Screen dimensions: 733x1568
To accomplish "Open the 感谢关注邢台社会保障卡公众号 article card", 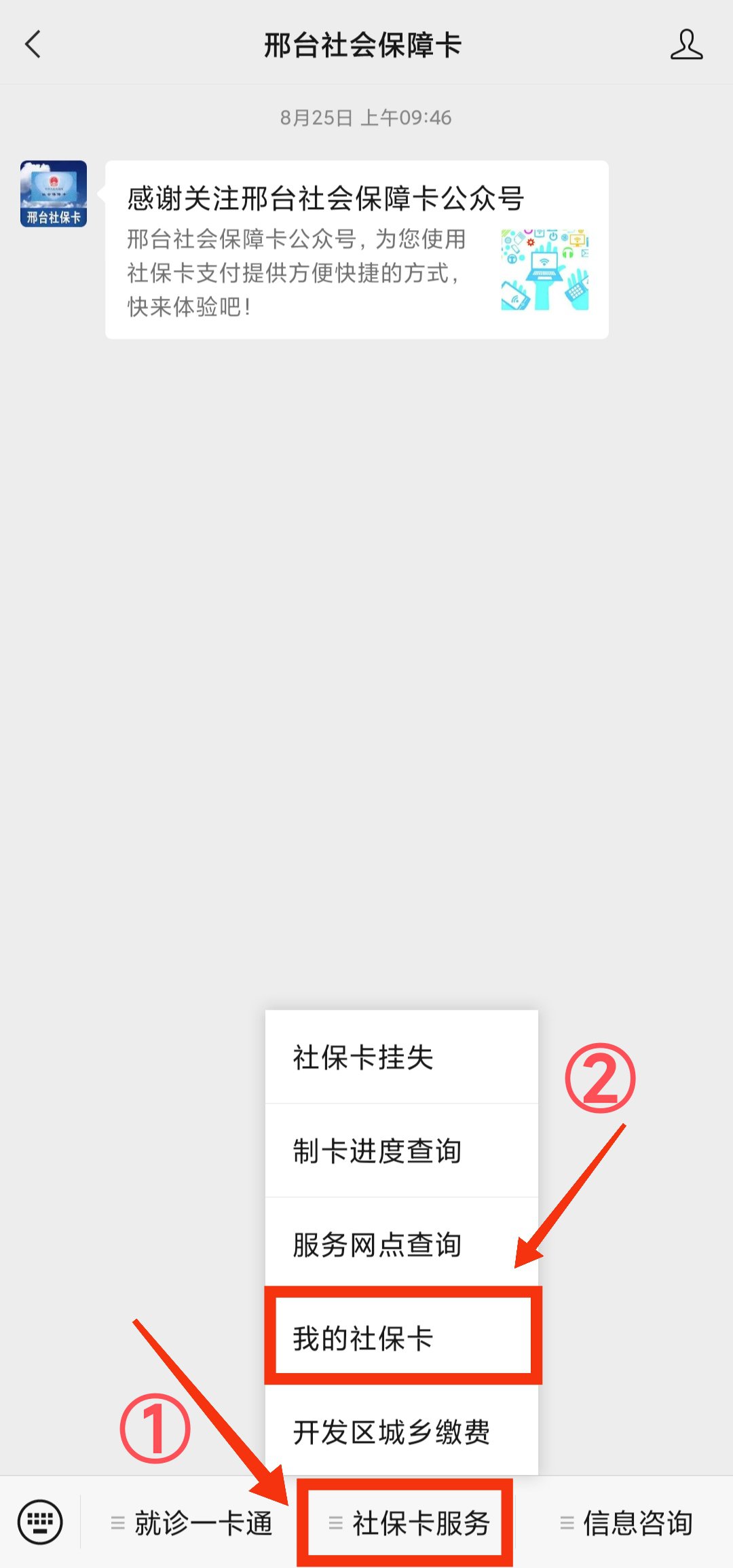I will click(357, 249).
